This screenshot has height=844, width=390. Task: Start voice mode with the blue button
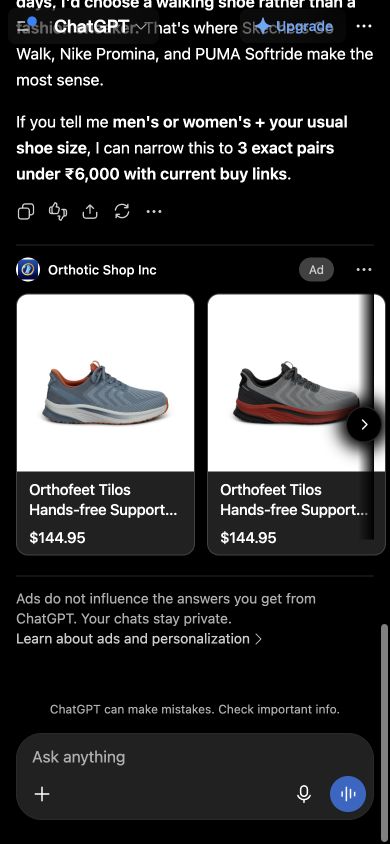[x=348, y=793]
